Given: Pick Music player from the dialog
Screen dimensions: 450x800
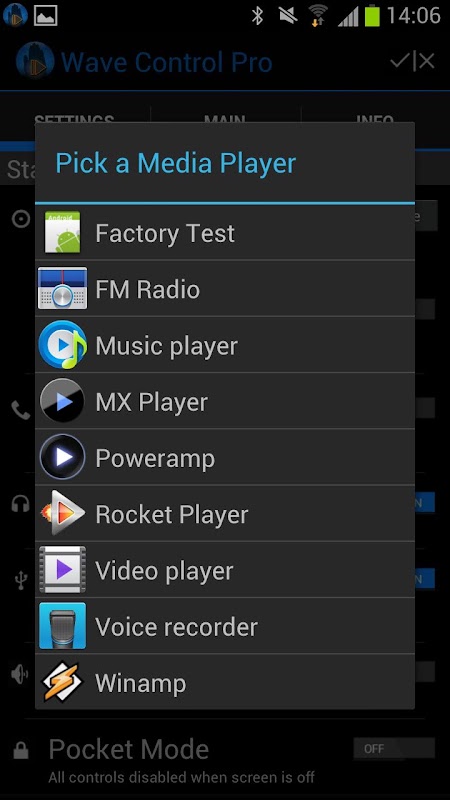Looking at the screenshot, I should tap(224, 345).
